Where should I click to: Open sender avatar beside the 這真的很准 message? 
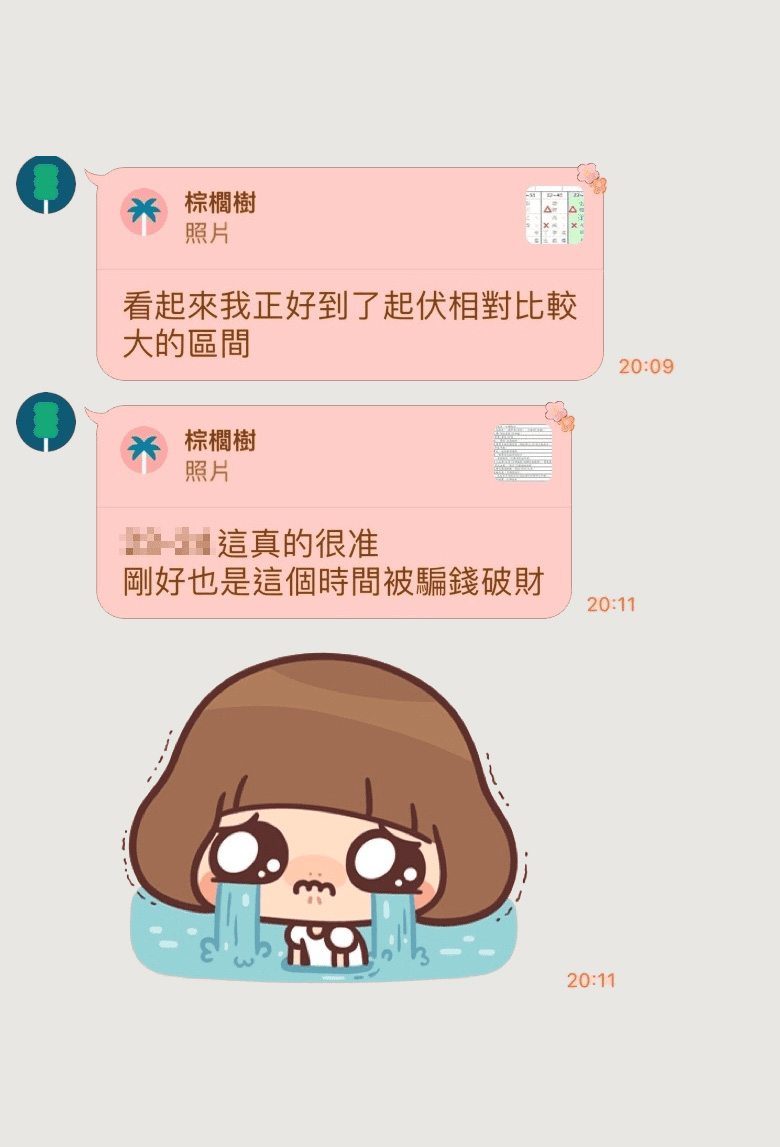[x=46, y=421]
